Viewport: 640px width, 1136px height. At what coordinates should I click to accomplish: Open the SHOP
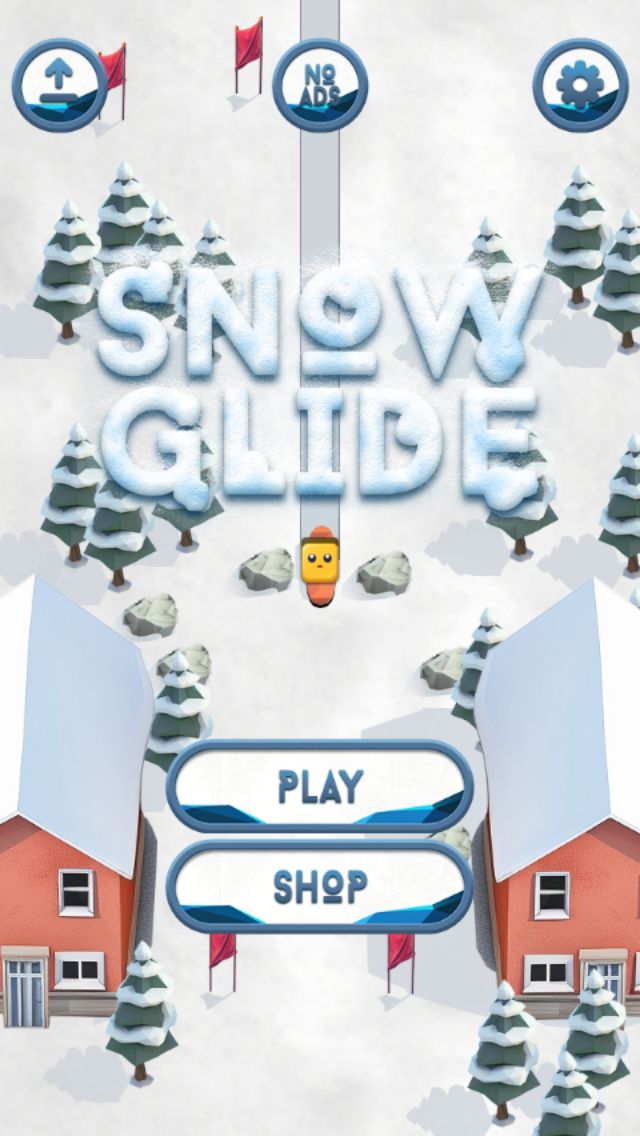[x=320, y=886]
